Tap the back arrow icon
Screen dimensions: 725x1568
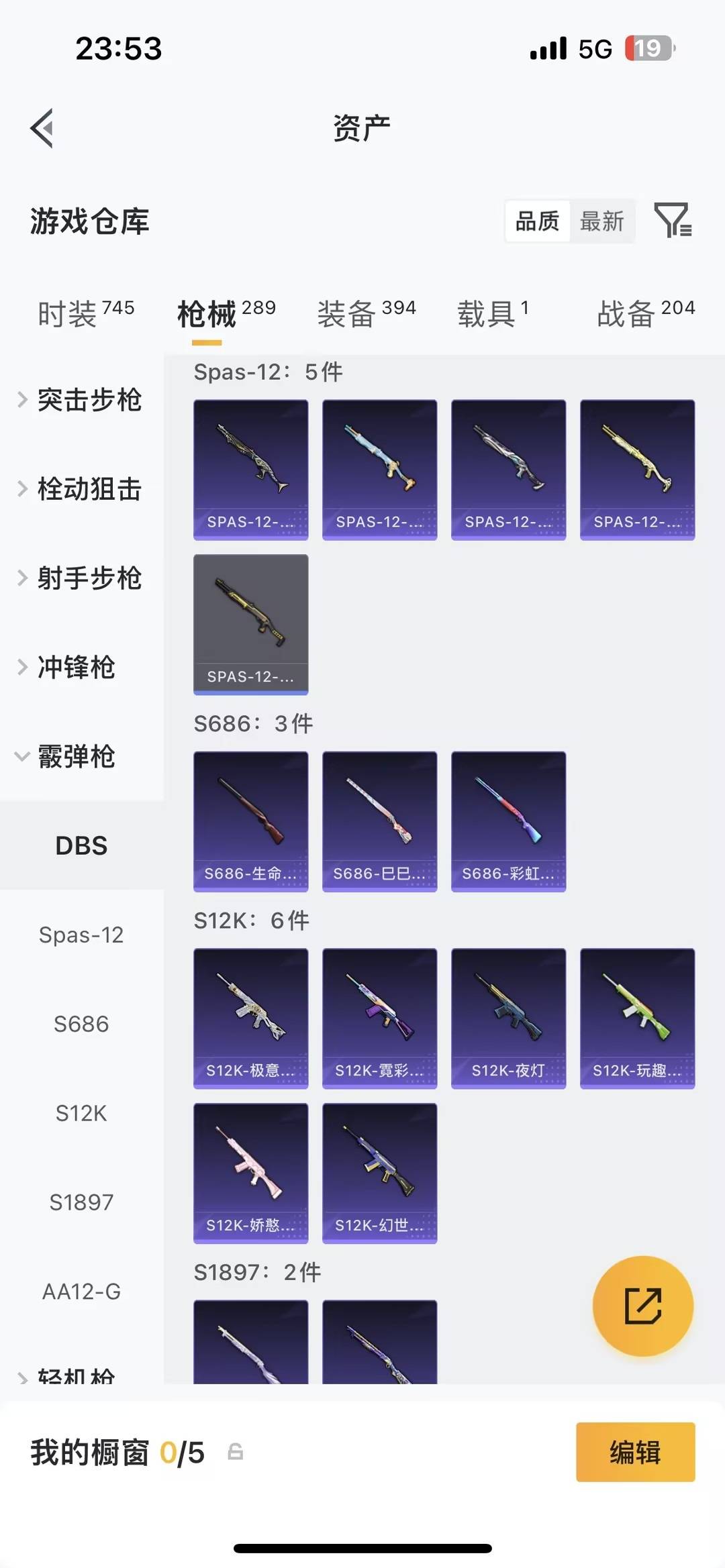pos(43,128)
